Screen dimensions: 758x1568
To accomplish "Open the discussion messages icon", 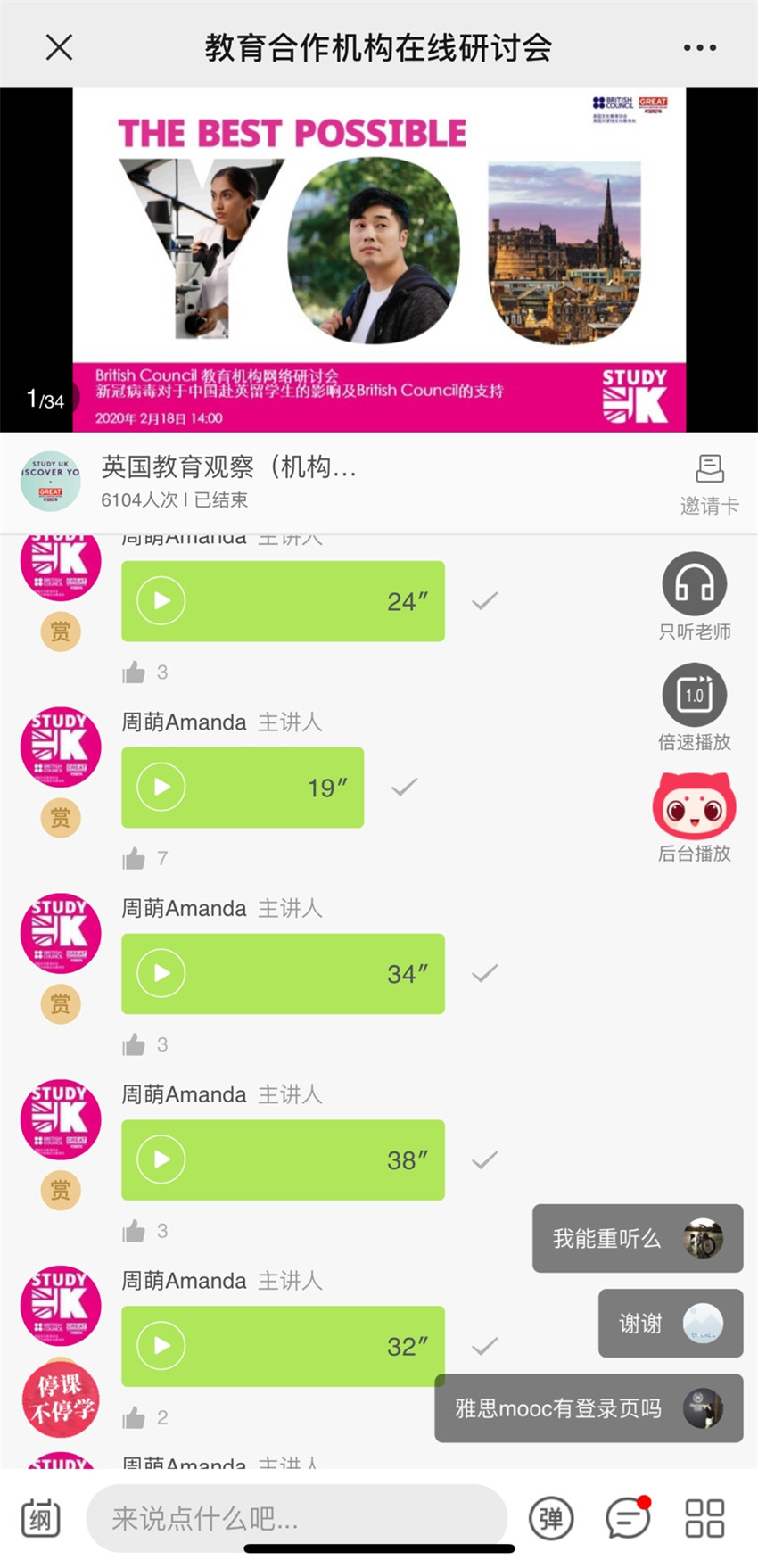I will tap(628, 1518).
